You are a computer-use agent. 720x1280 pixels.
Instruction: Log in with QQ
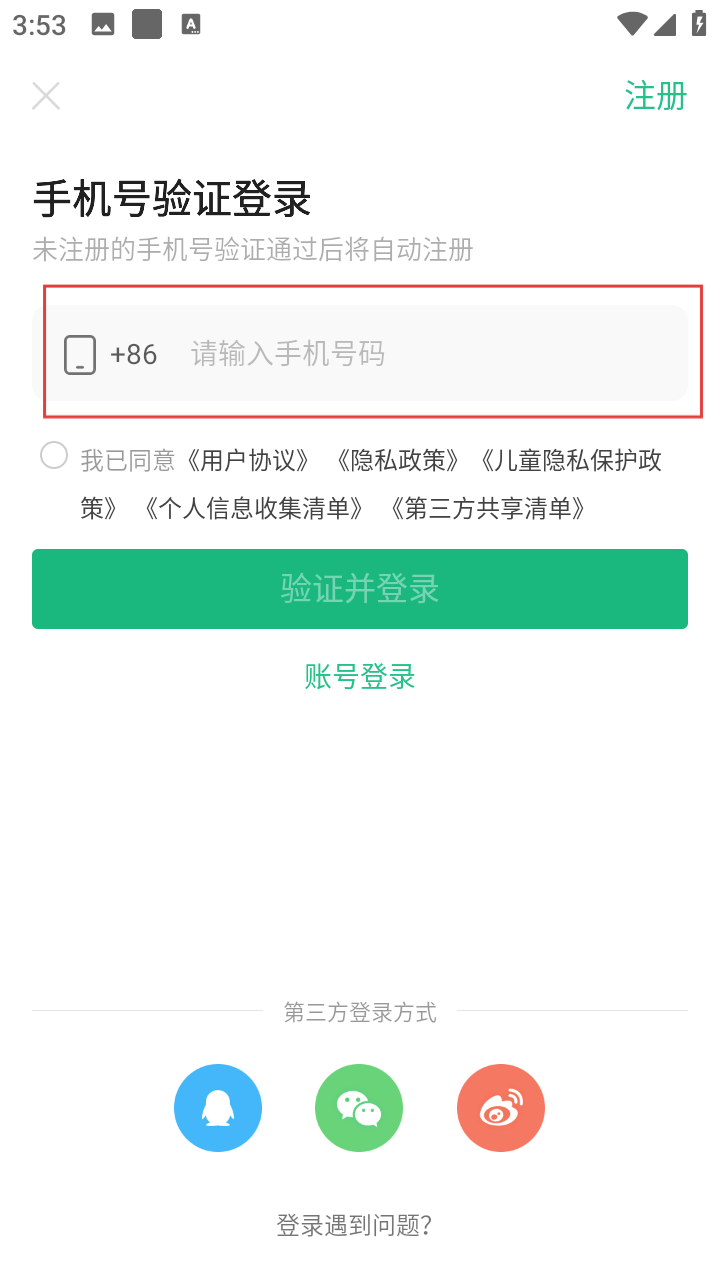tap(218, 1108)
